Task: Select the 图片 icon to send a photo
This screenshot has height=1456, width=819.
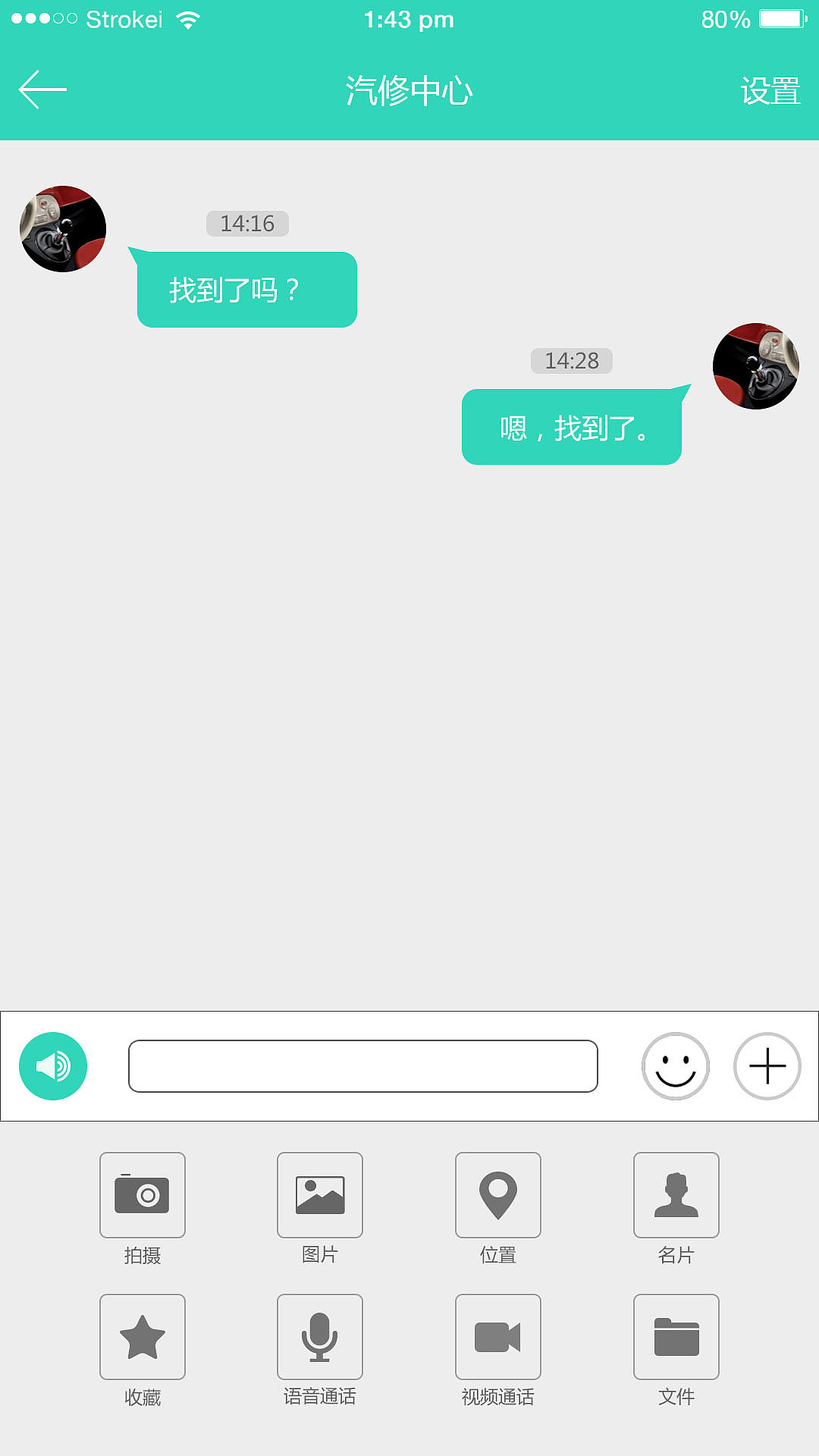Action: tap(320, 1196)
